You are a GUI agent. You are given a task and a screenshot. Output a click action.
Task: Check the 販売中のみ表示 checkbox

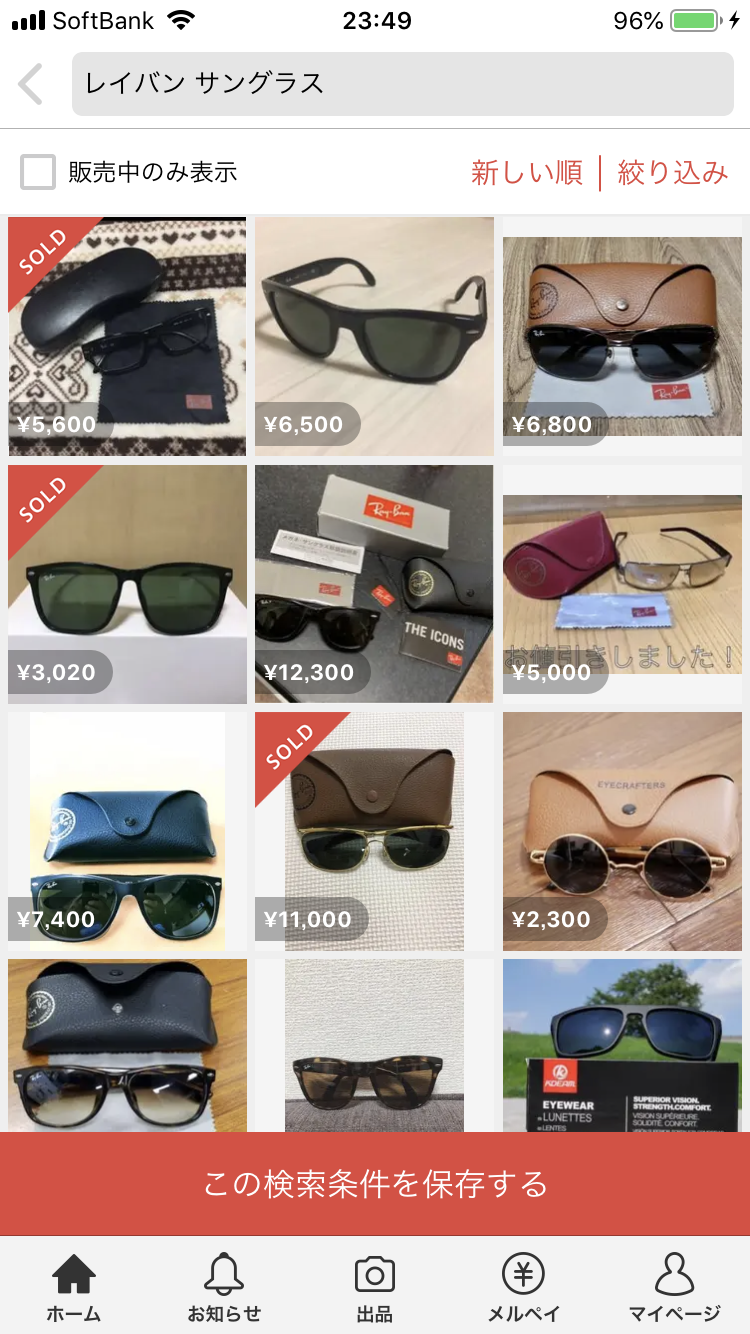click(38, 172)
